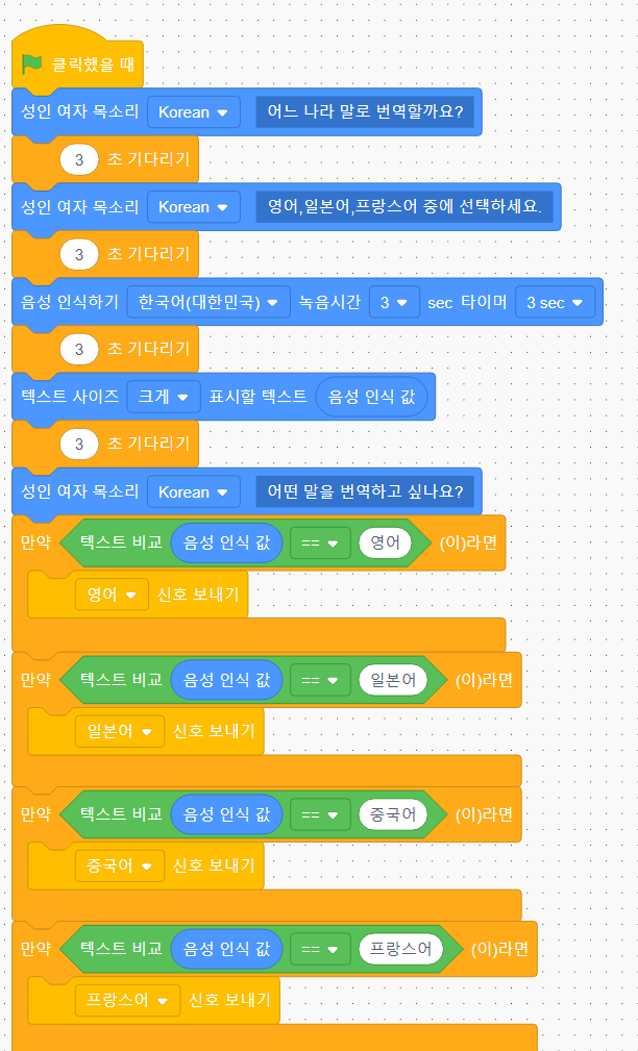Open the == operator dropdown next to 영어
Viewport: 638px width, 1051px height.
pyautogui.click(x=320, y=543)
